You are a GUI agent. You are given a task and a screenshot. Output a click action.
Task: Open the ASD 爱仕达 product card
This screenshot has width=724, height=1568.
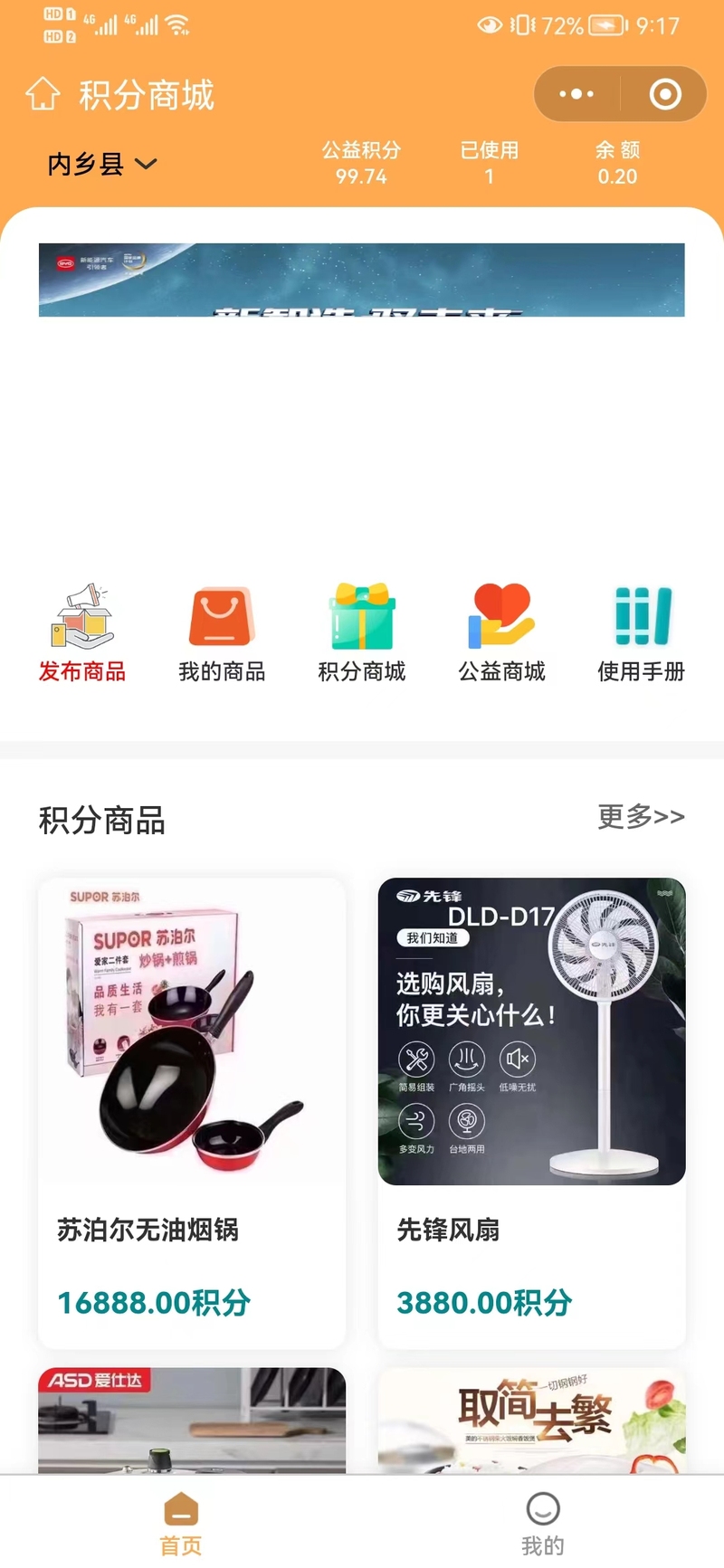tap(192, 1421)
